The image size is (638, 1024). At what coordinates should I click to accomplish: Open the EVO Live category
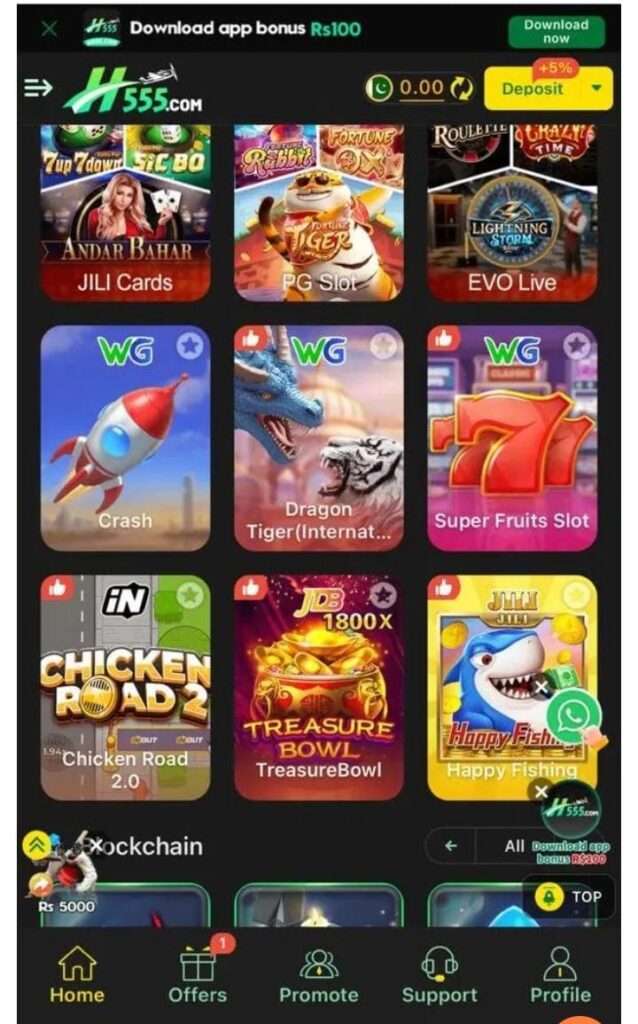point(512,213)
